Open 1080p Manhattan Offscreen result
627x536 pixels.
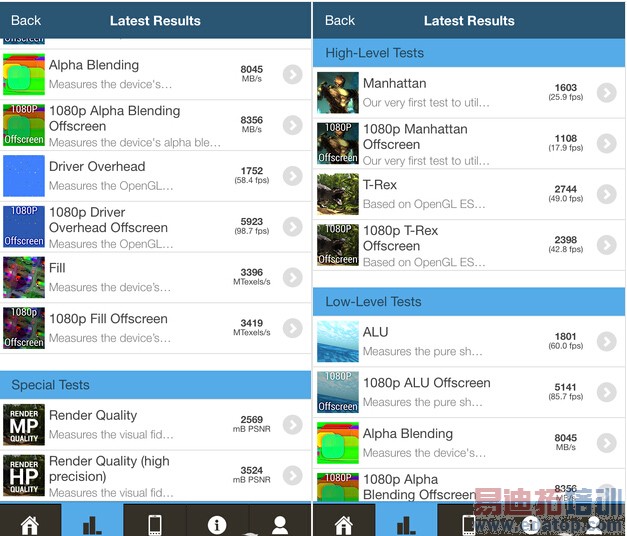tap(468, 144)
